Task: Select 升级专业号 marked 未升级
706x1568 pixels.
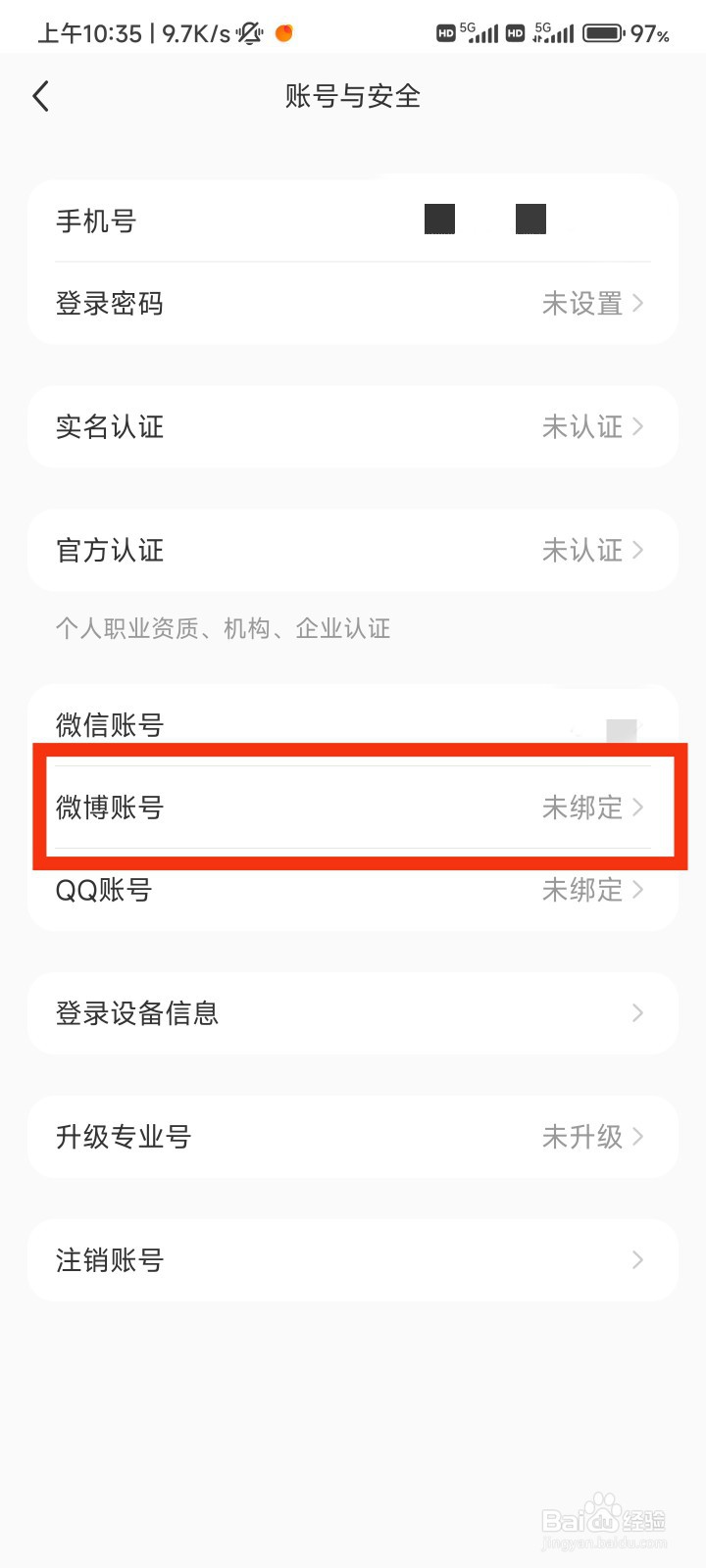Action: point(353,1137)
